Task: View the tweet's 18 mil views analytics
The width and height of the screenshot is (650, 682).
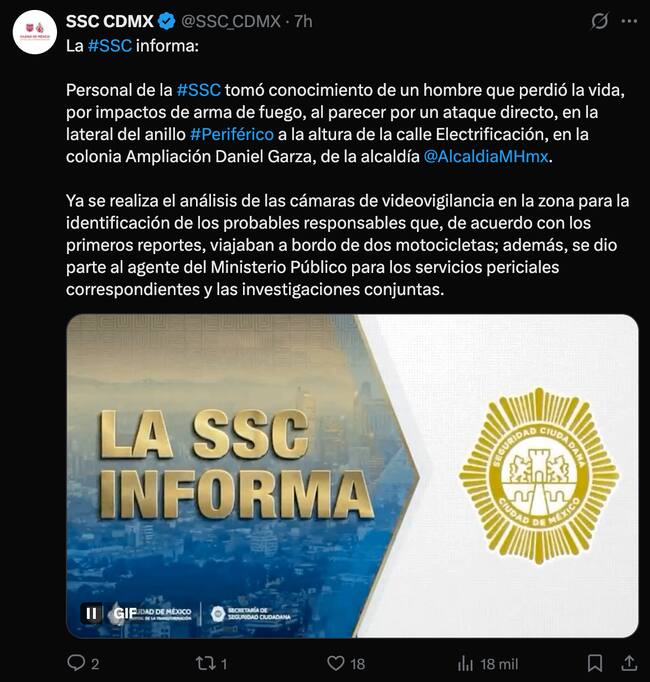Action: [x=466, y=663]
